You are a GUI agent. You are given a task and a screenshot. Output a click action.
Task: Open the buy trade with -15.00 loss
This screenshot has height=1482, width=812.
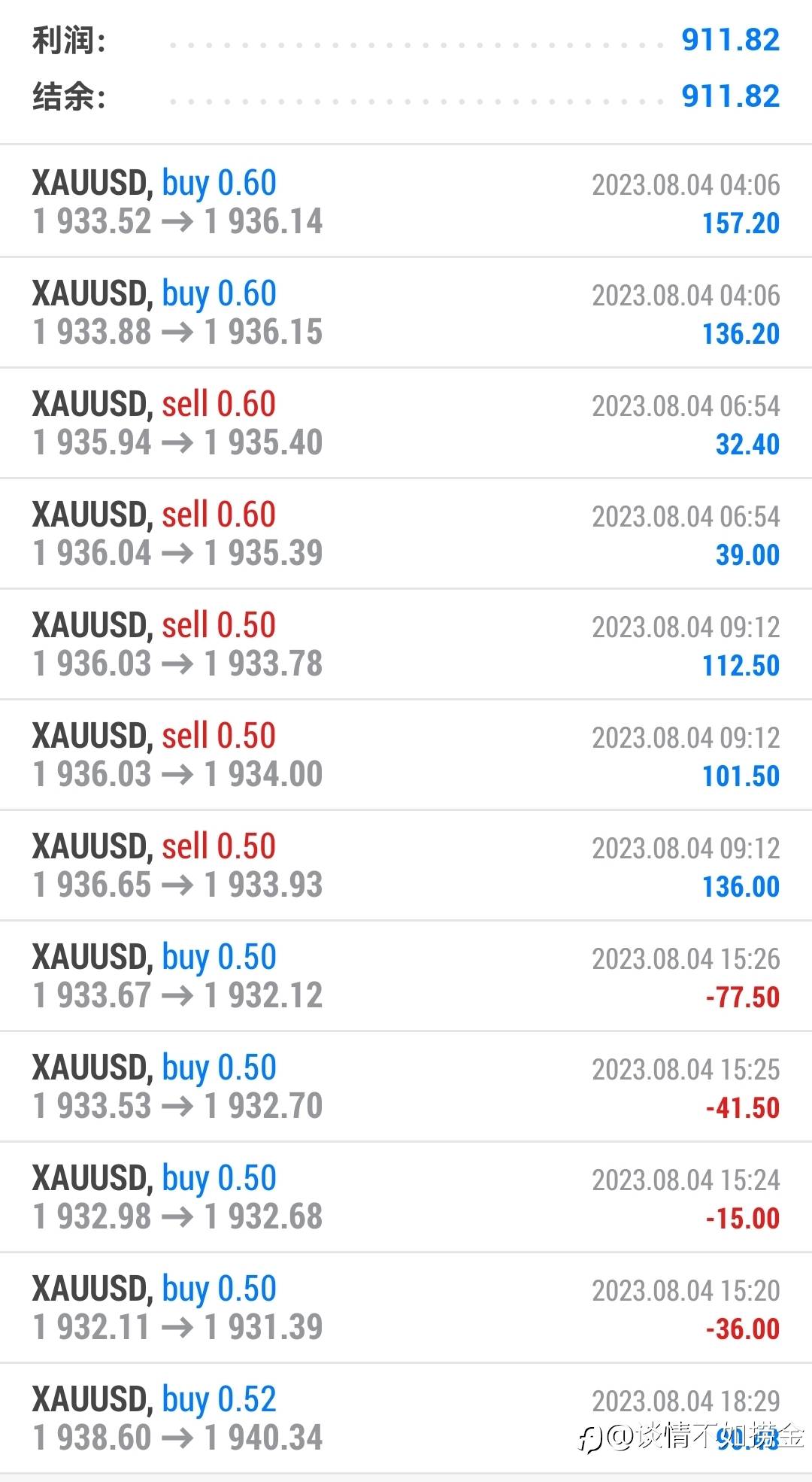coord(406,1197)
